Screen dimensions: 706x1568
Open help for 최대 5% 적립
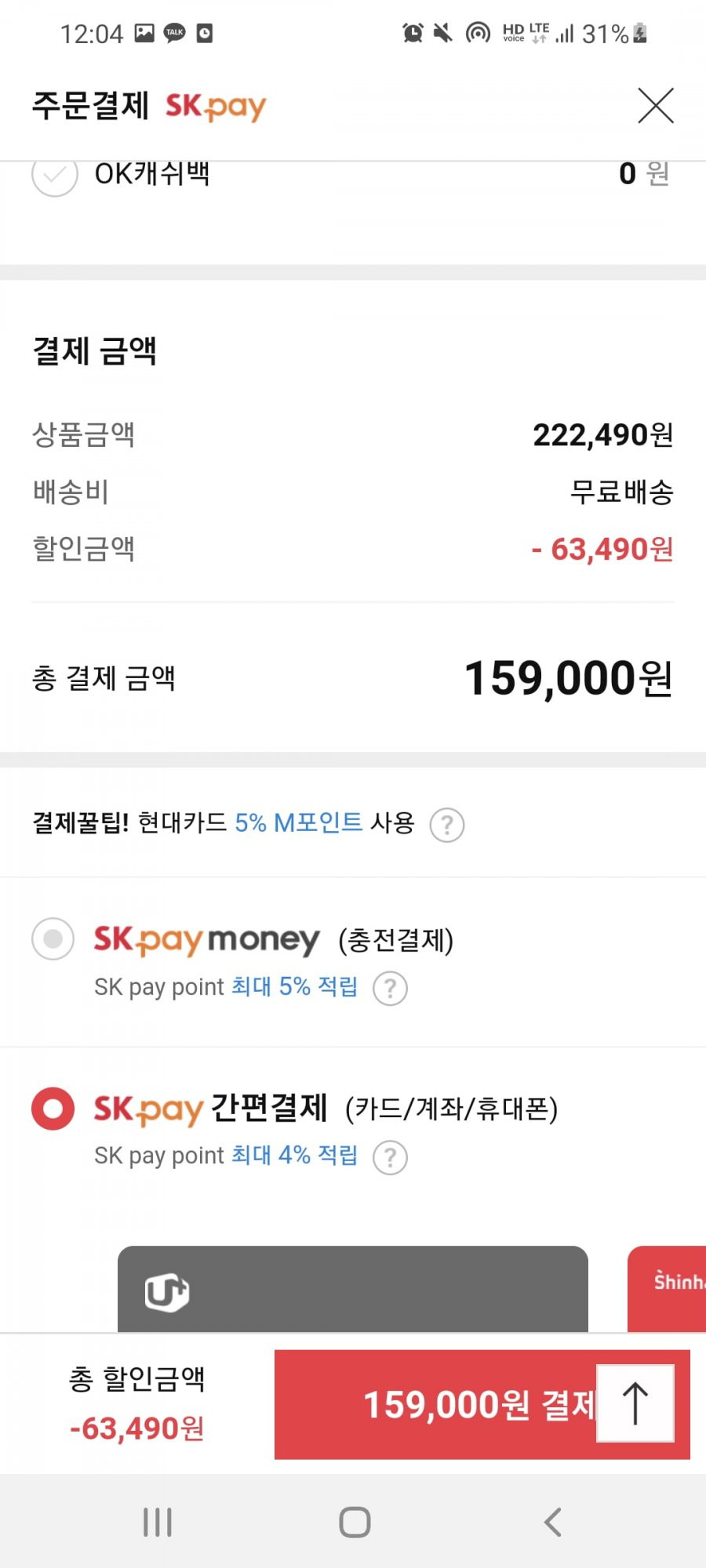(390, 988)
